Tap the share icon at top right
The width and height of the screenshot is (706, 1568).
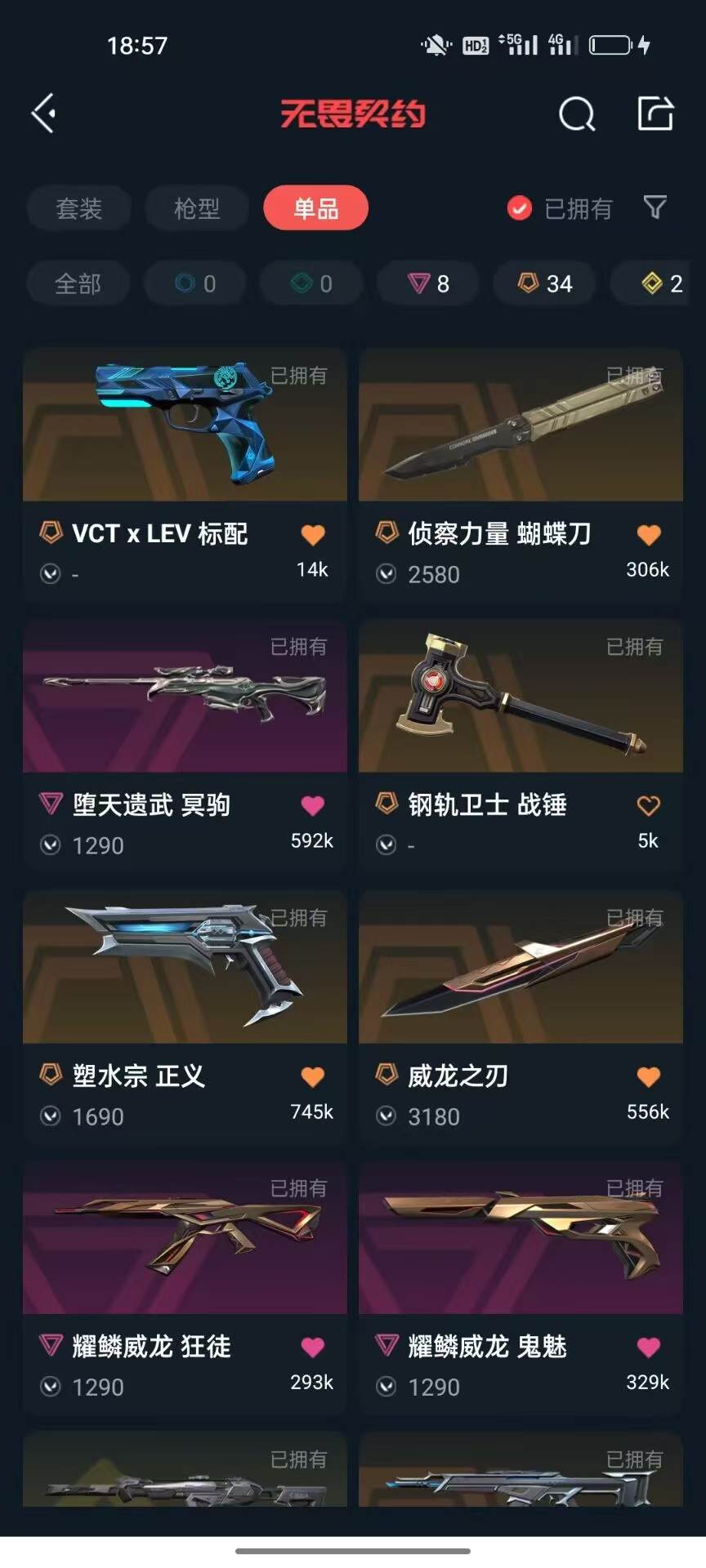[654, 113]
